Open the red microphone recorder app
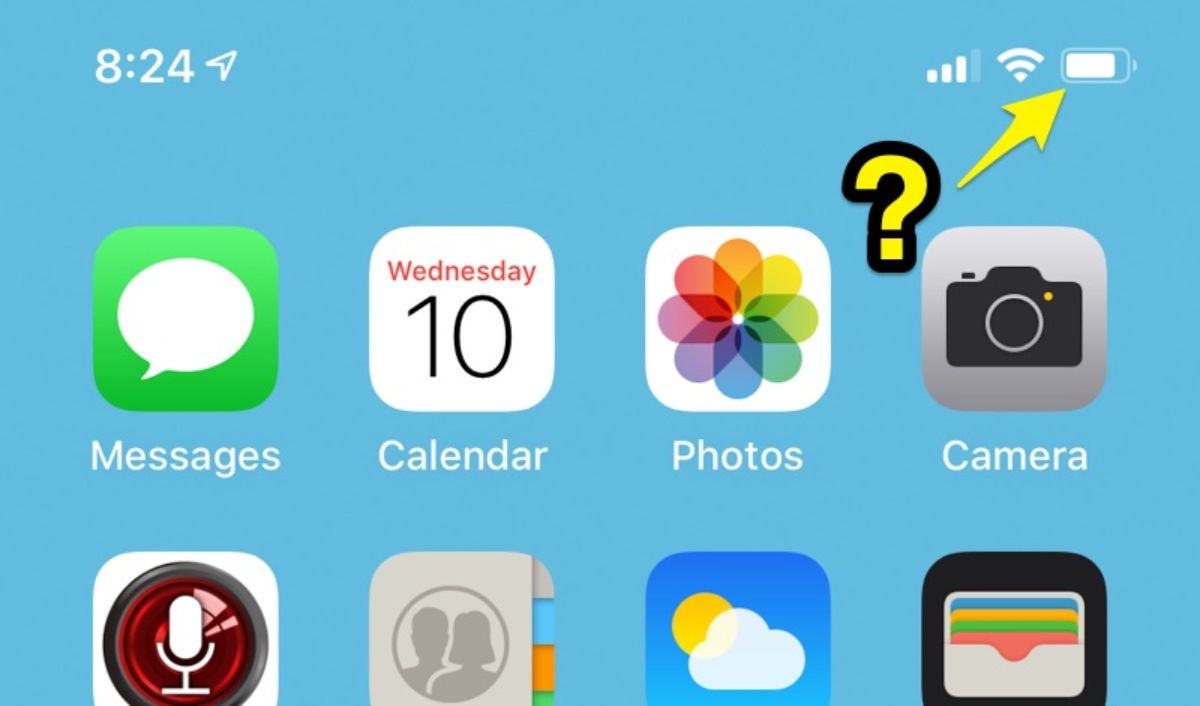 (x=185, y=632)
